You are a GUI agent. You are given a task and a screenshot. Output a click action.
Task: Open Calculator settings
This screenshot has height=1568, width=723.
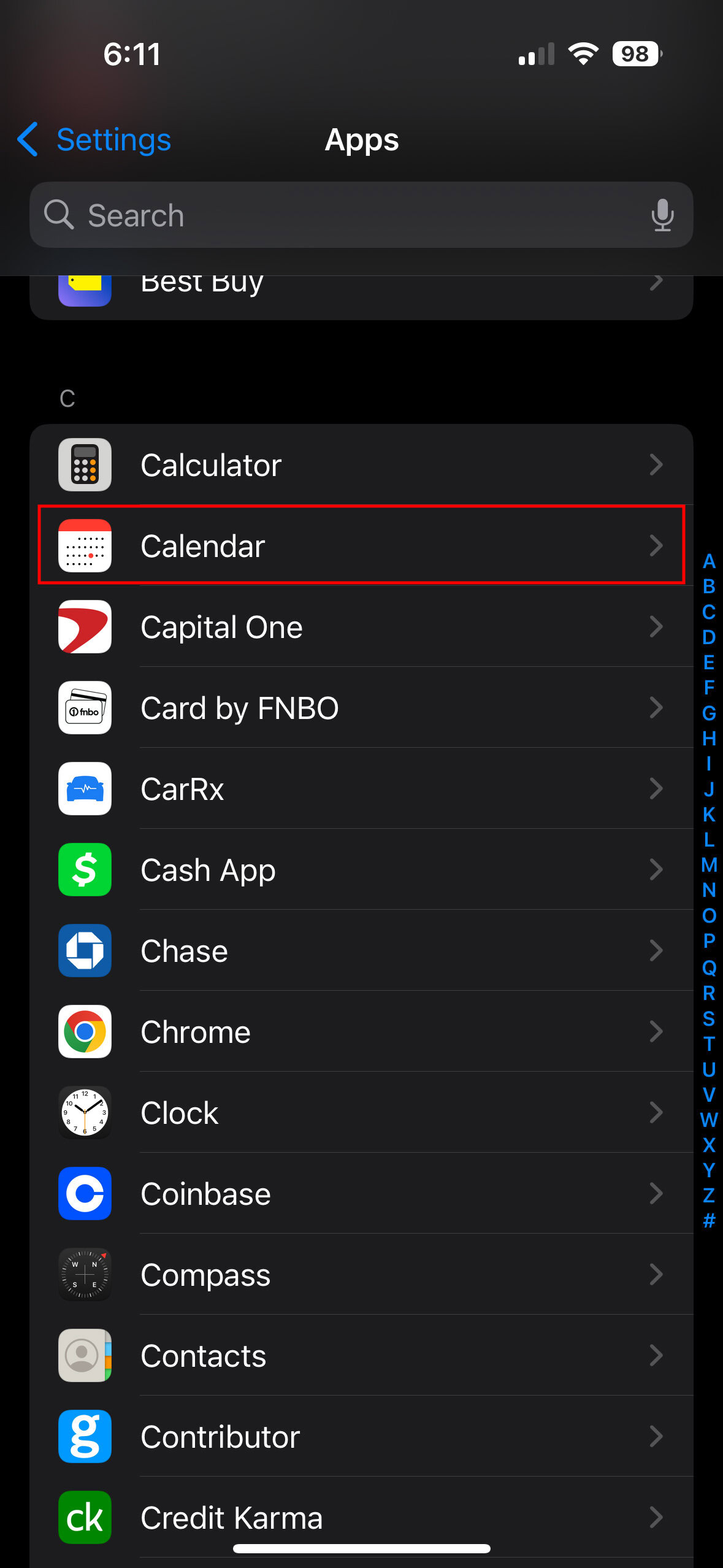click(x=362, y=465)
